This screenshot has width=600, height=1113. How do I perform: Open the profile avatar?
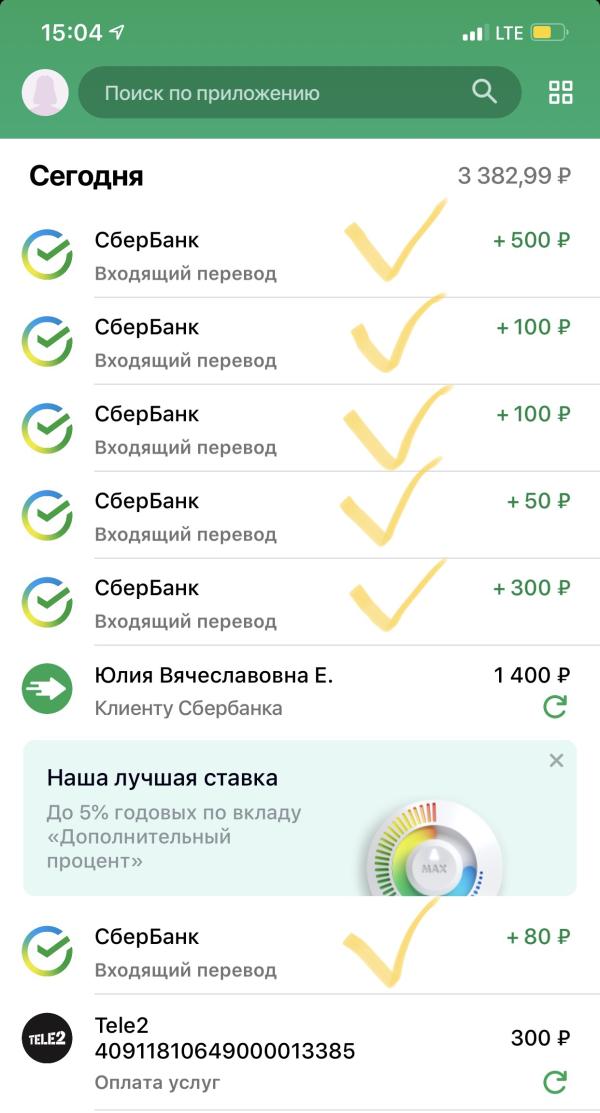click(x=45, y=93)
